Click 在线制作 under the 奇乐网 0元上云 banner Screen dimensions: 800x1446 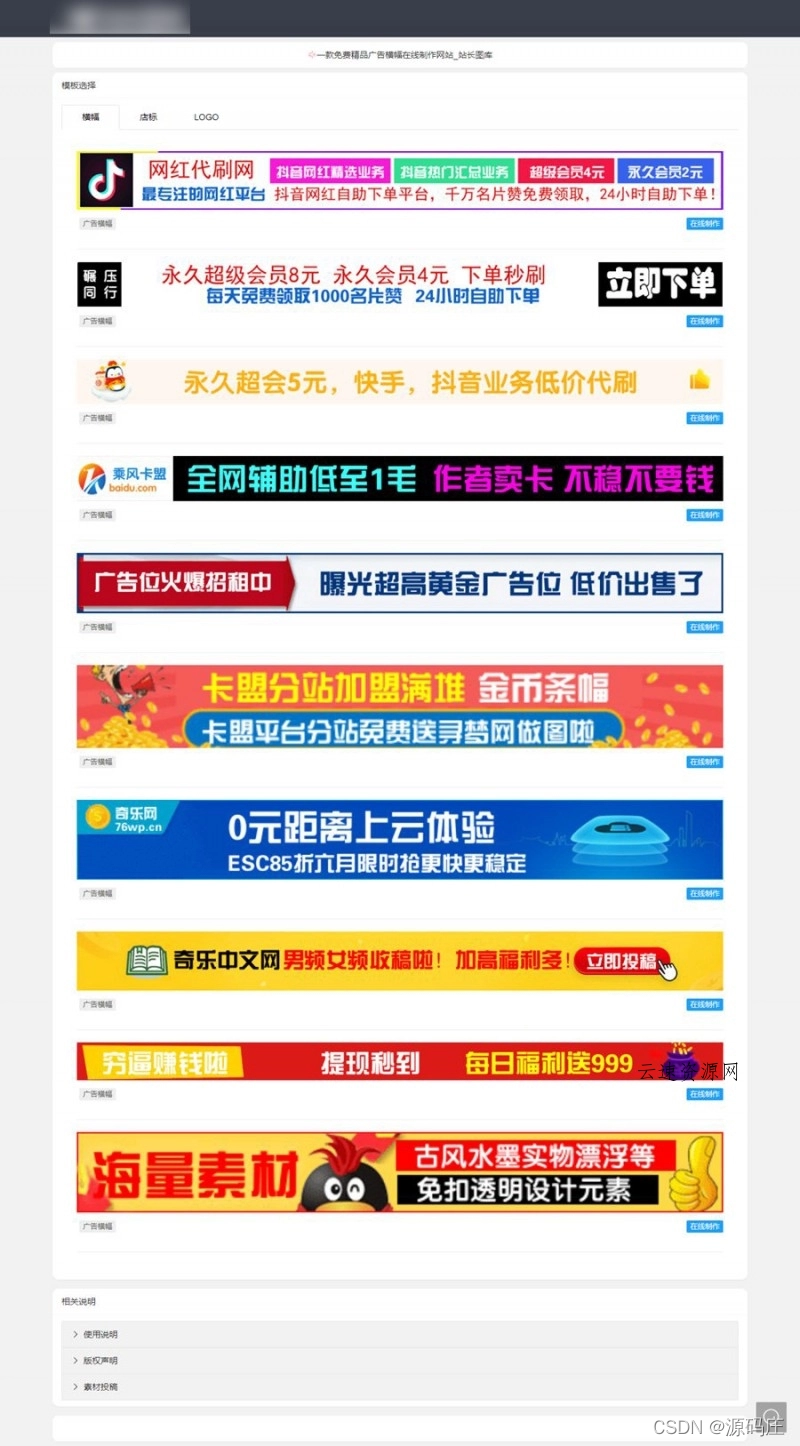[x=703, y=893]
